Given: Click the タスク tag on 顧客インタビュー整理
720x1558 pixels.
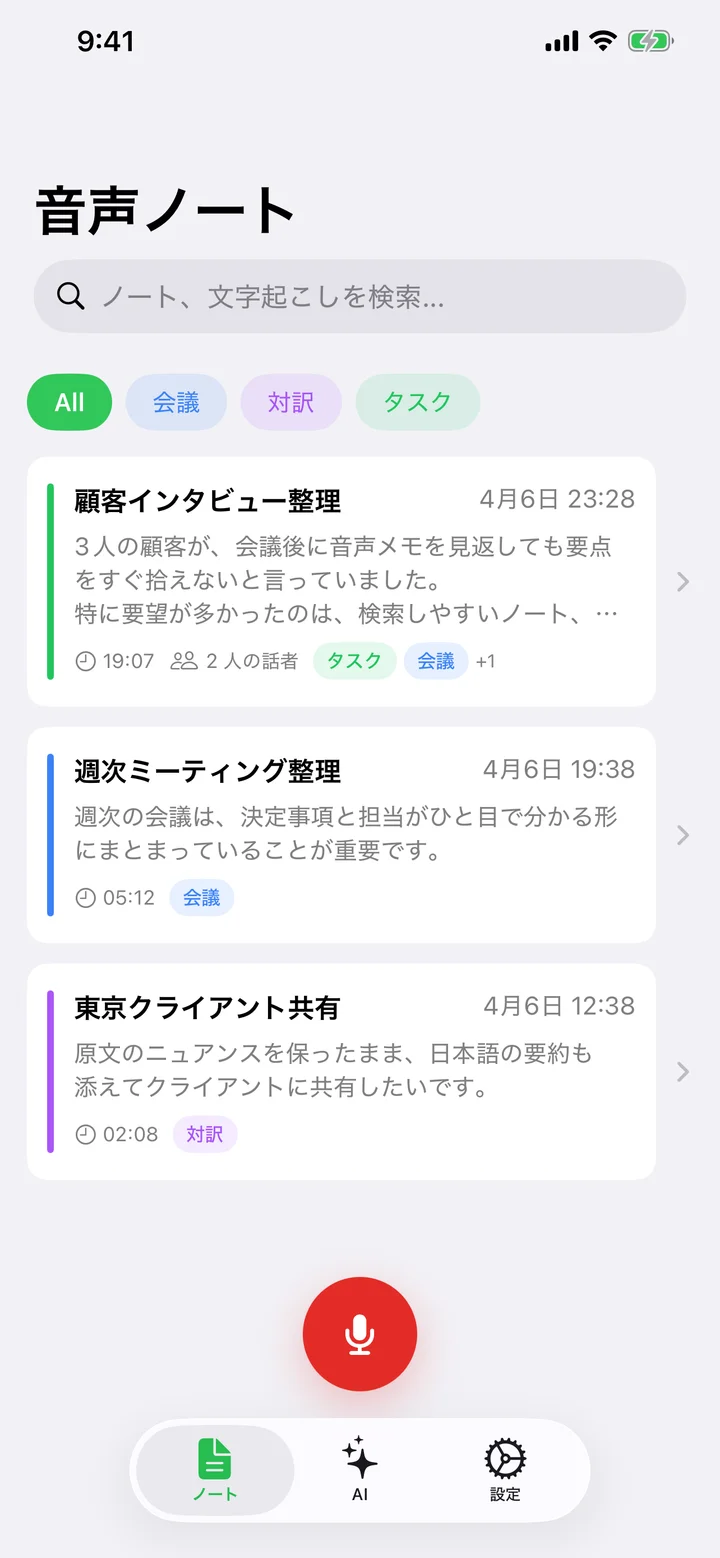Looking at the screenshot, I should tap(354, 661).
